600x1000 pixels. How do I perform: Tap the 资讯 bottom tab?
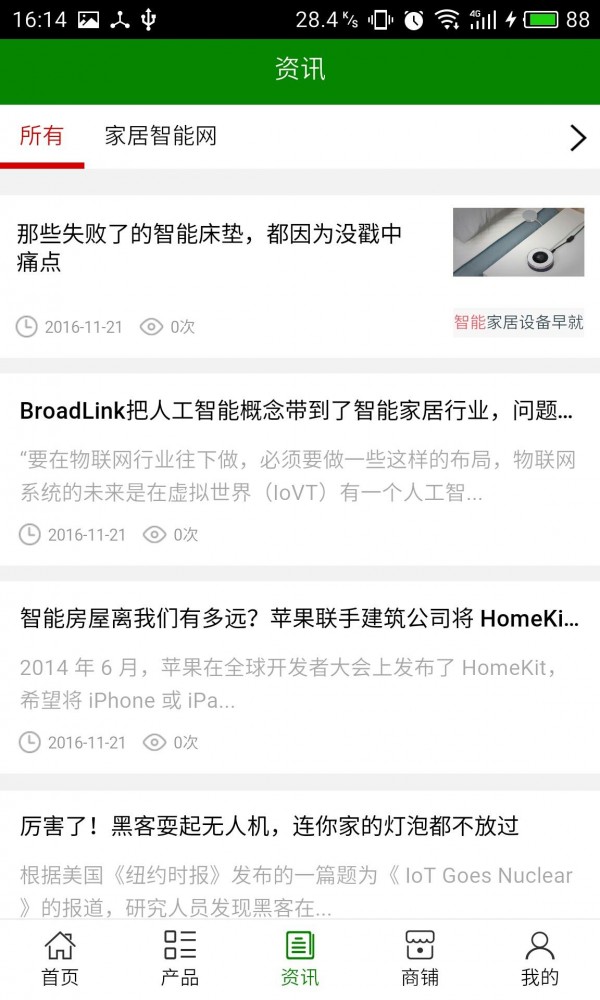pyautogui.click(x=300, y=958)
